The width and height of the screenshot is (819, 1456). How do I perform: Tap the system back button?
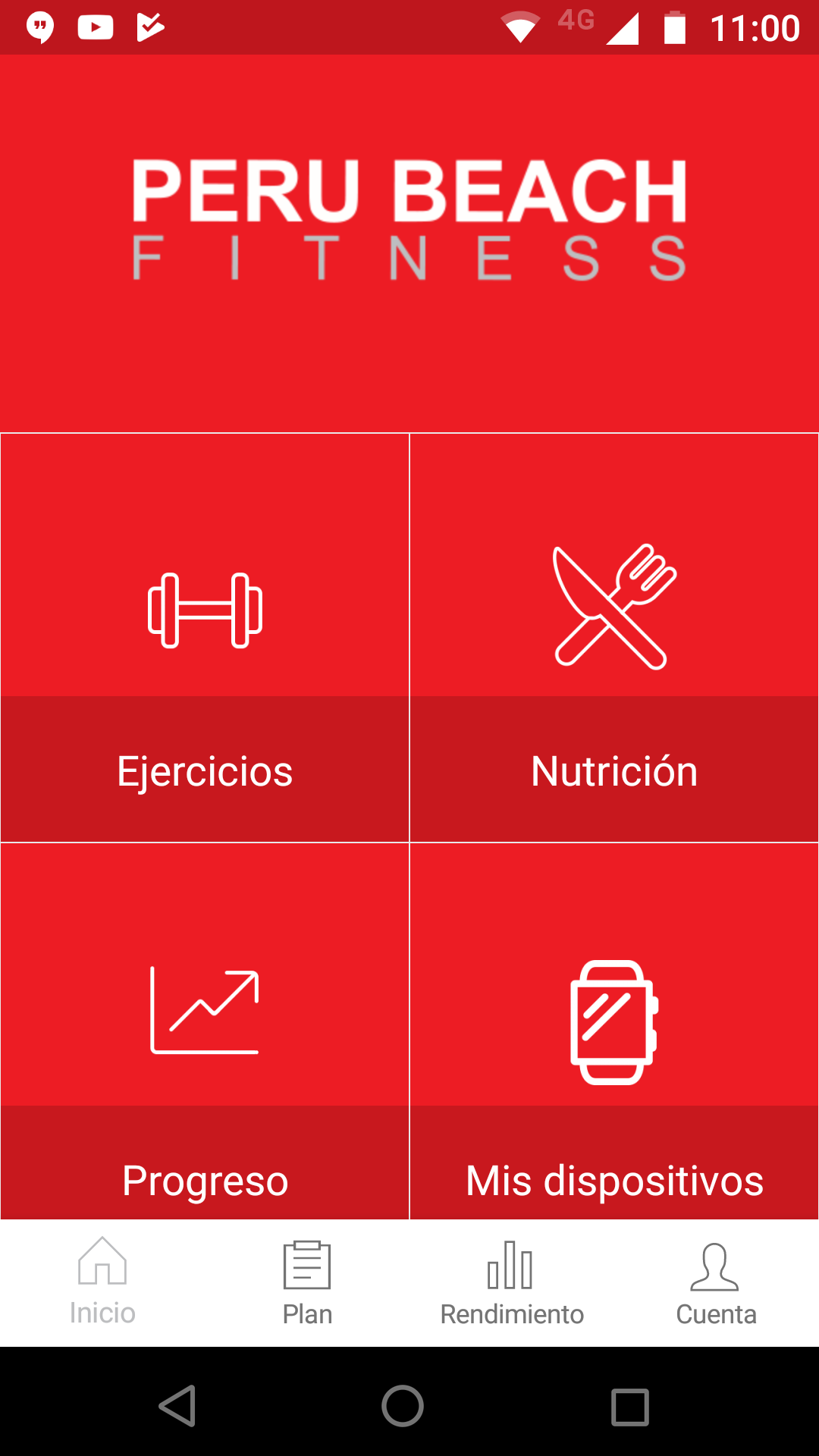tap(178, 1406)
